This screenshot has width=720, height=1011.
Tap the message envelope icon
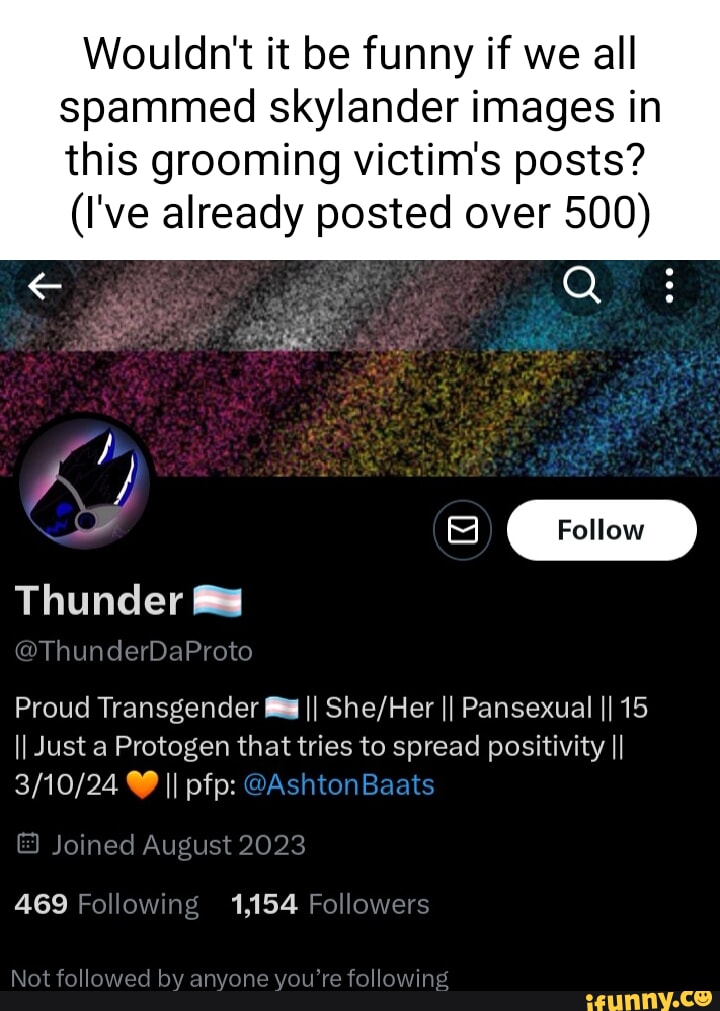pos(462,530)
